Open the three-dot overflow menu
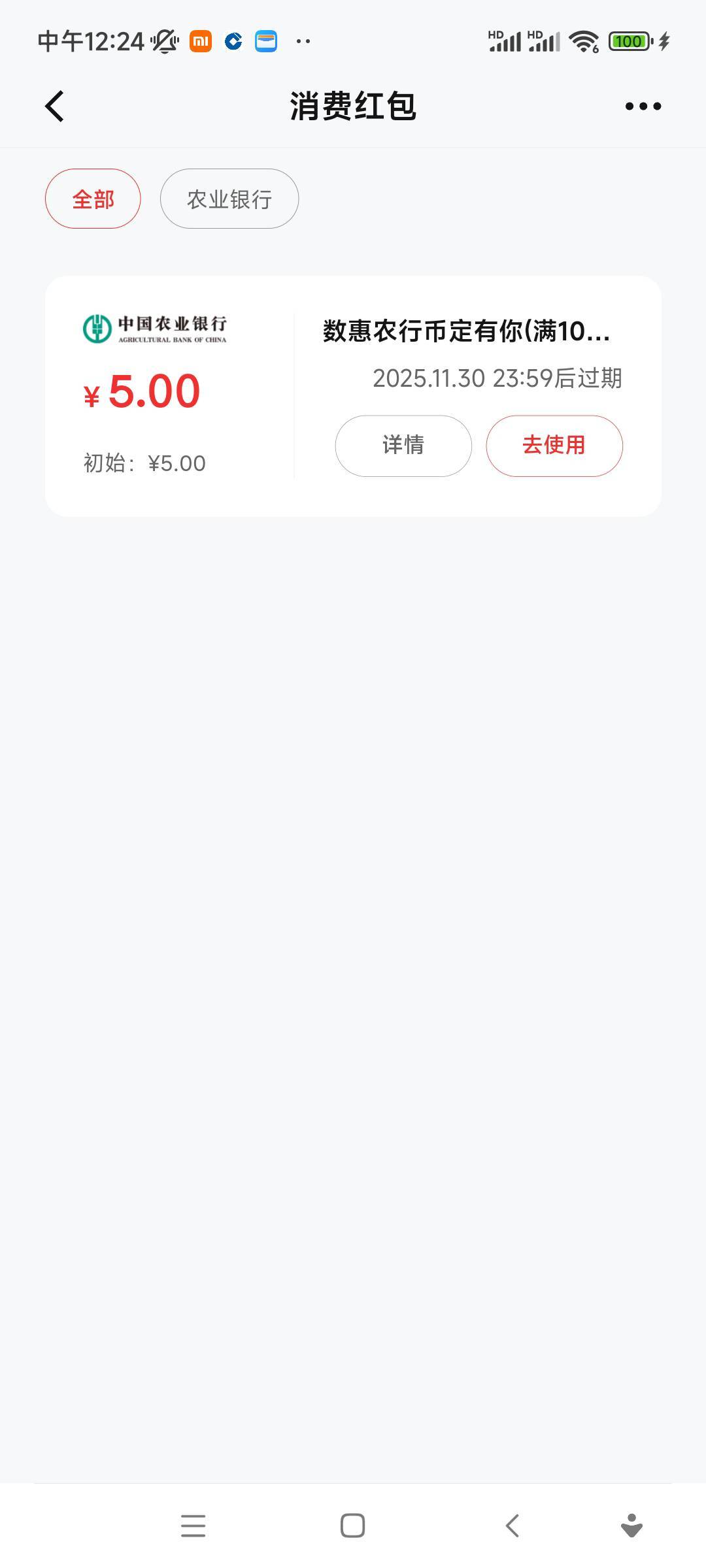This screenshot has height=1568, width=706. (x=643, y=106)
